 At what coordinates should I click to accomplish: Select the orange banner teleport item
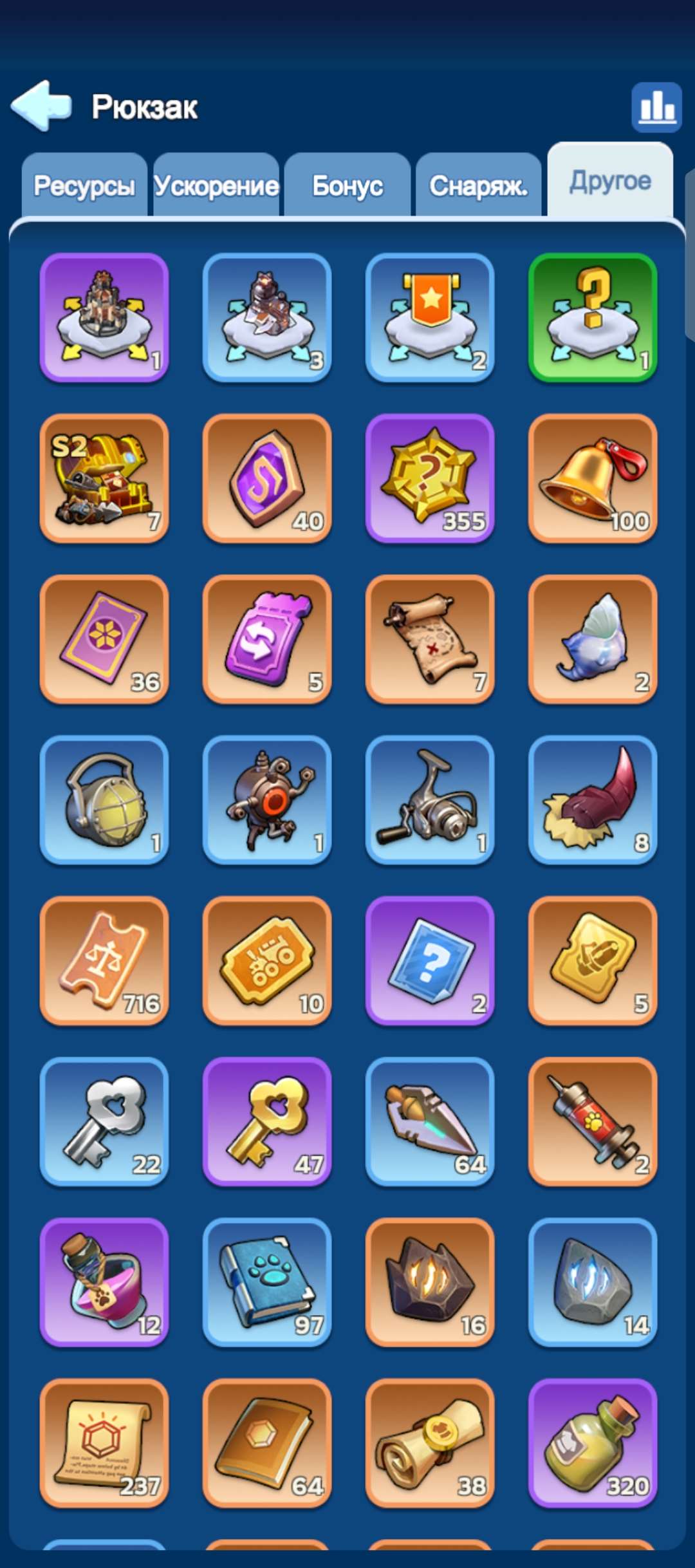coord(430,317)
